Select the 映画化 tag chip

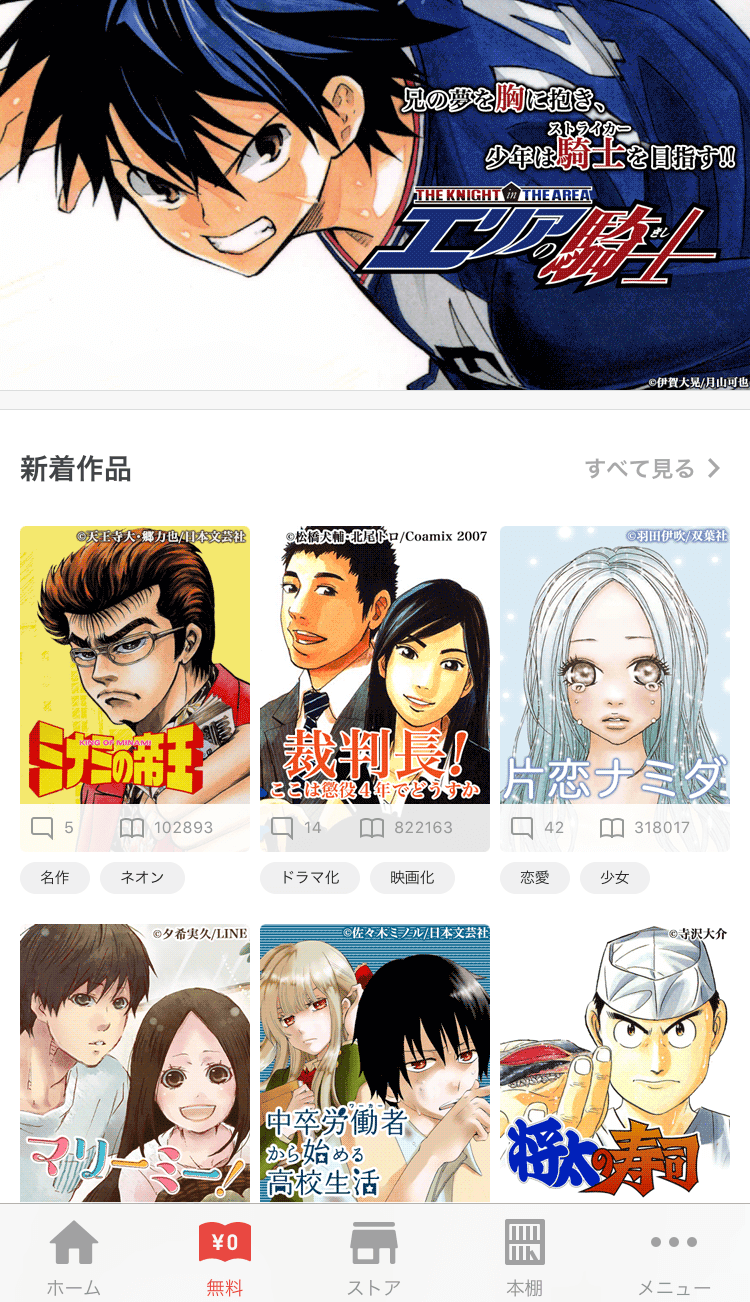click(x=412, y=877)
